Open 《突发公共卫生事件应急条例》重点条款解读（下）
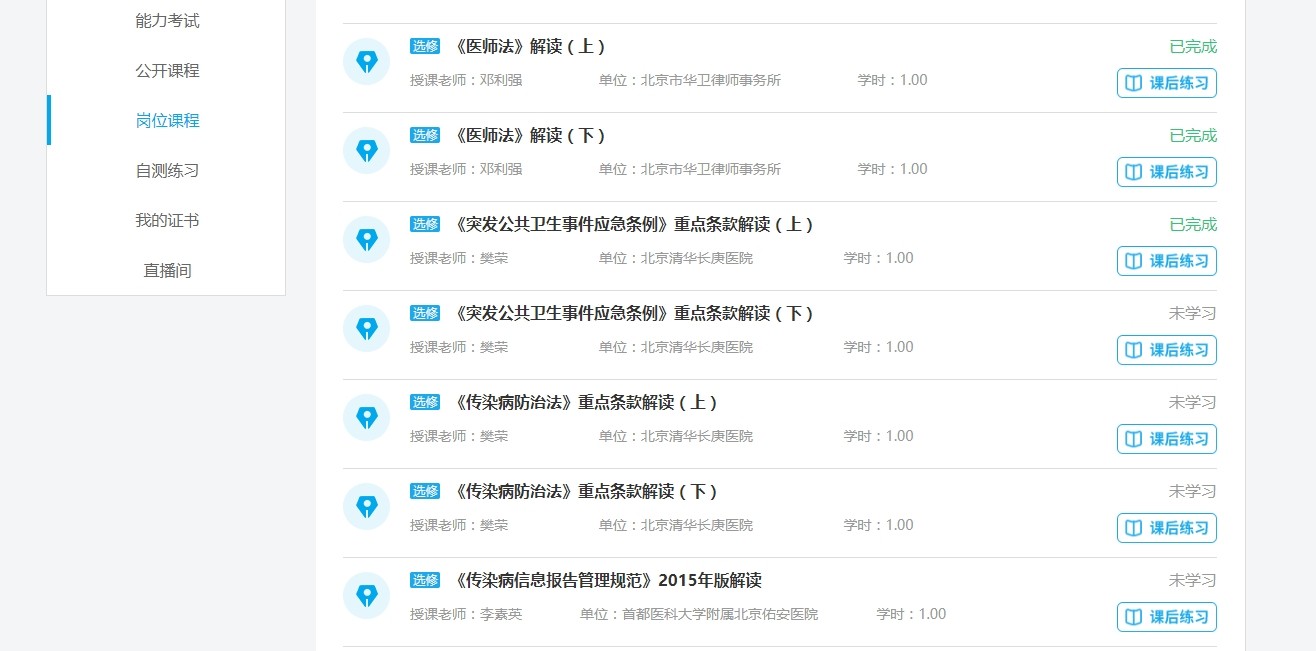Viewport: 1316px width, 651px height. tap(633, 314)
